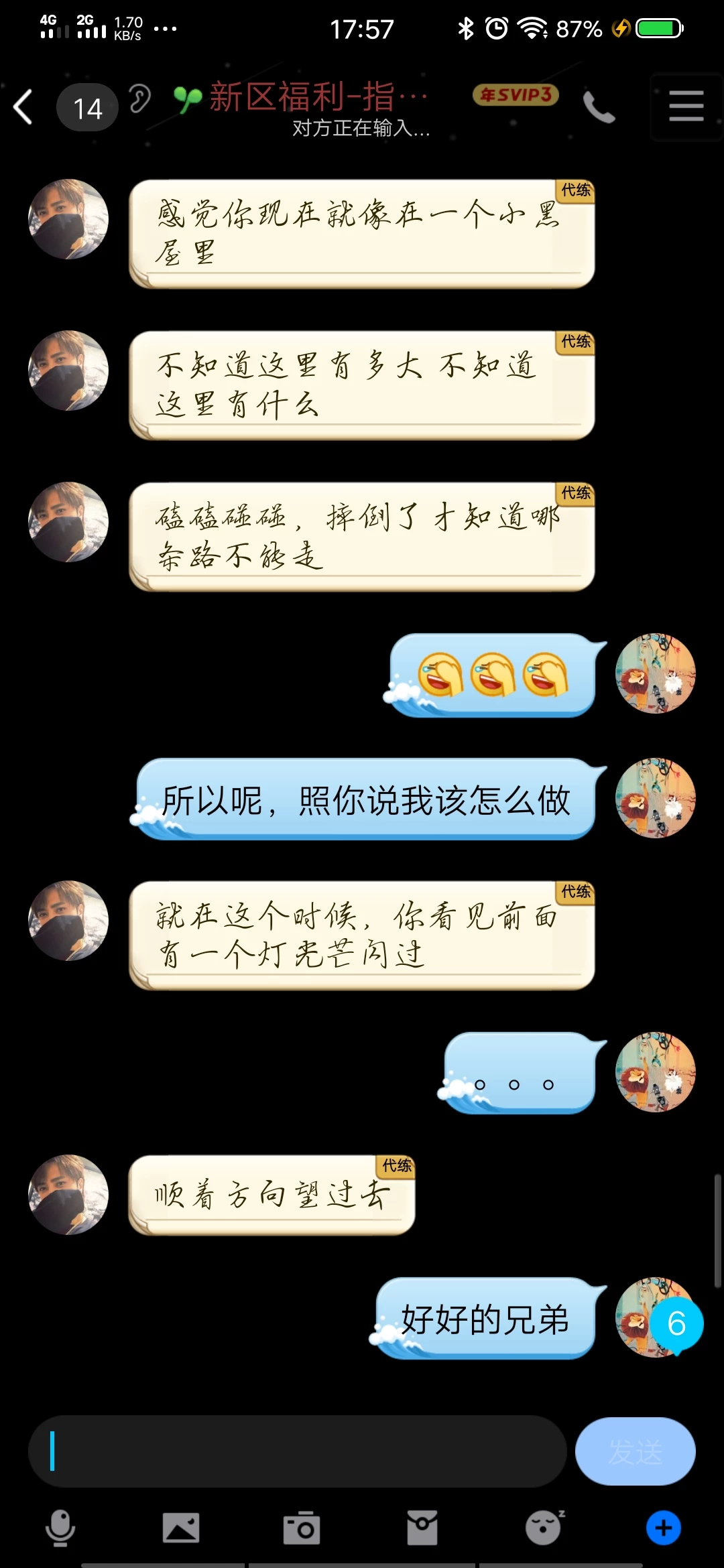Open the 年SVIP3 membership badge

[516, 95]
